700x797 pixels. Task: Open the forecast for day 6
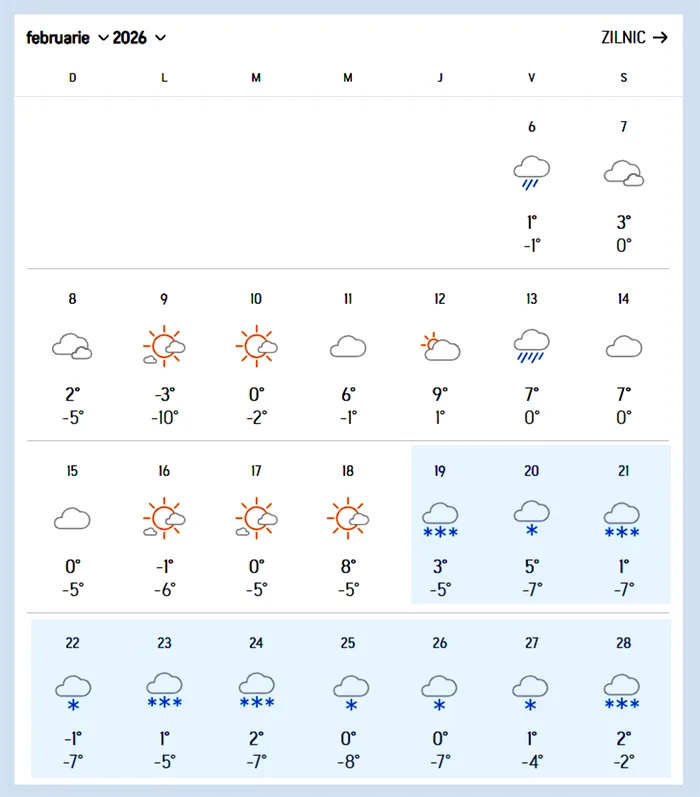click(531, 185)
